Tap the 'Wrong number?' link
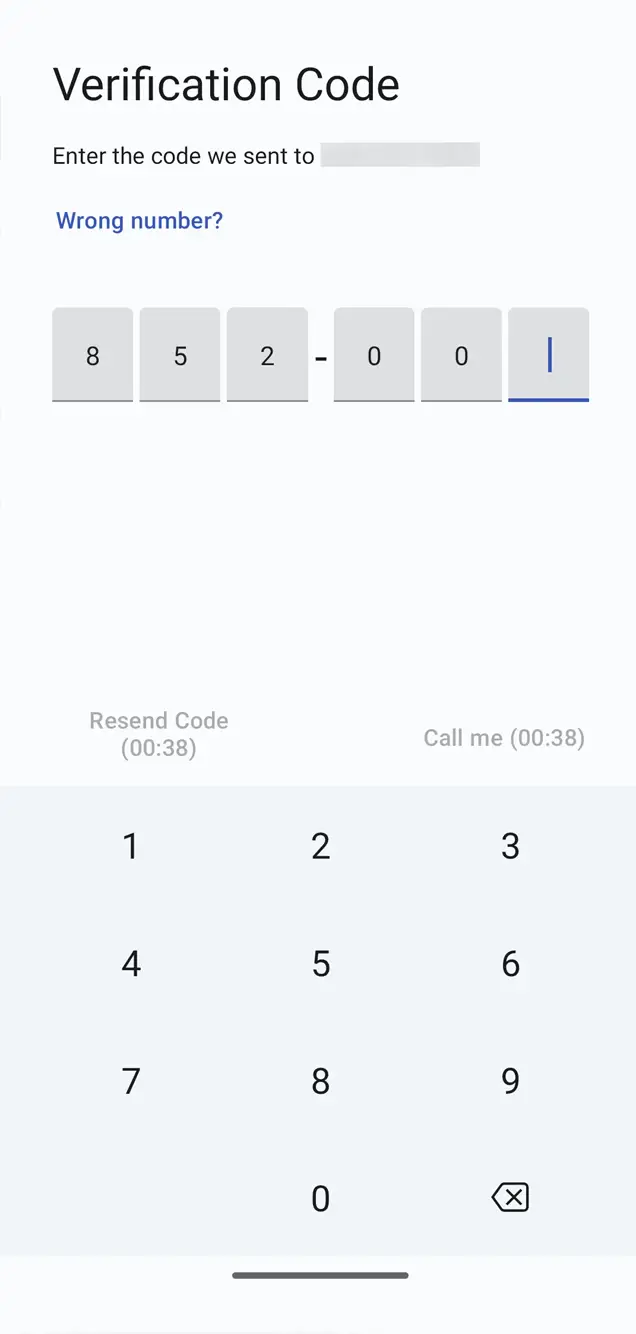The image size is (636, 1334). [x=139, y=220]
